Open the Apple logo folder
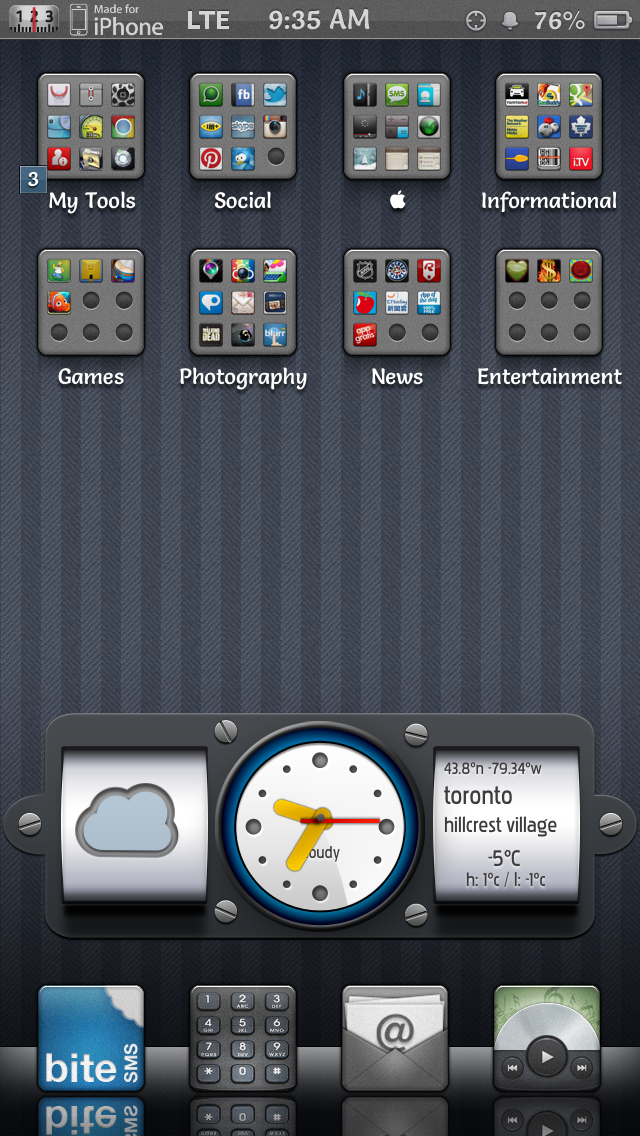 396,126
